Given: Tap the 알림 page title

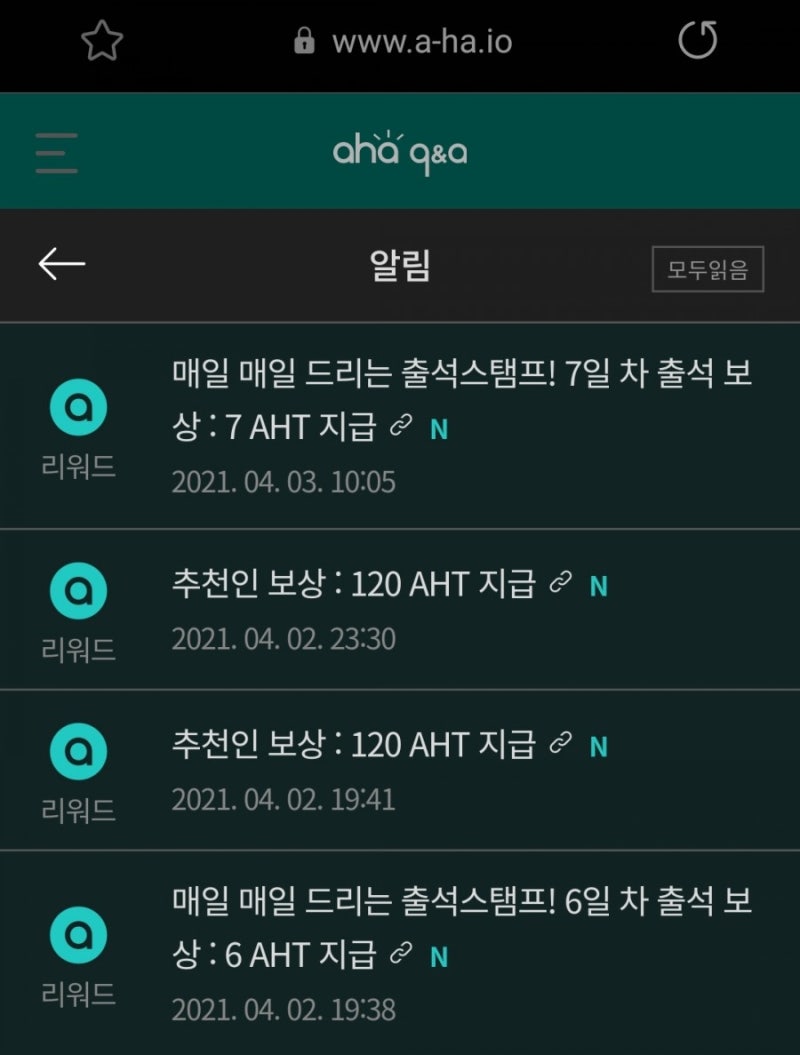Looking at the screenshot, I should [x=400, y=263].
